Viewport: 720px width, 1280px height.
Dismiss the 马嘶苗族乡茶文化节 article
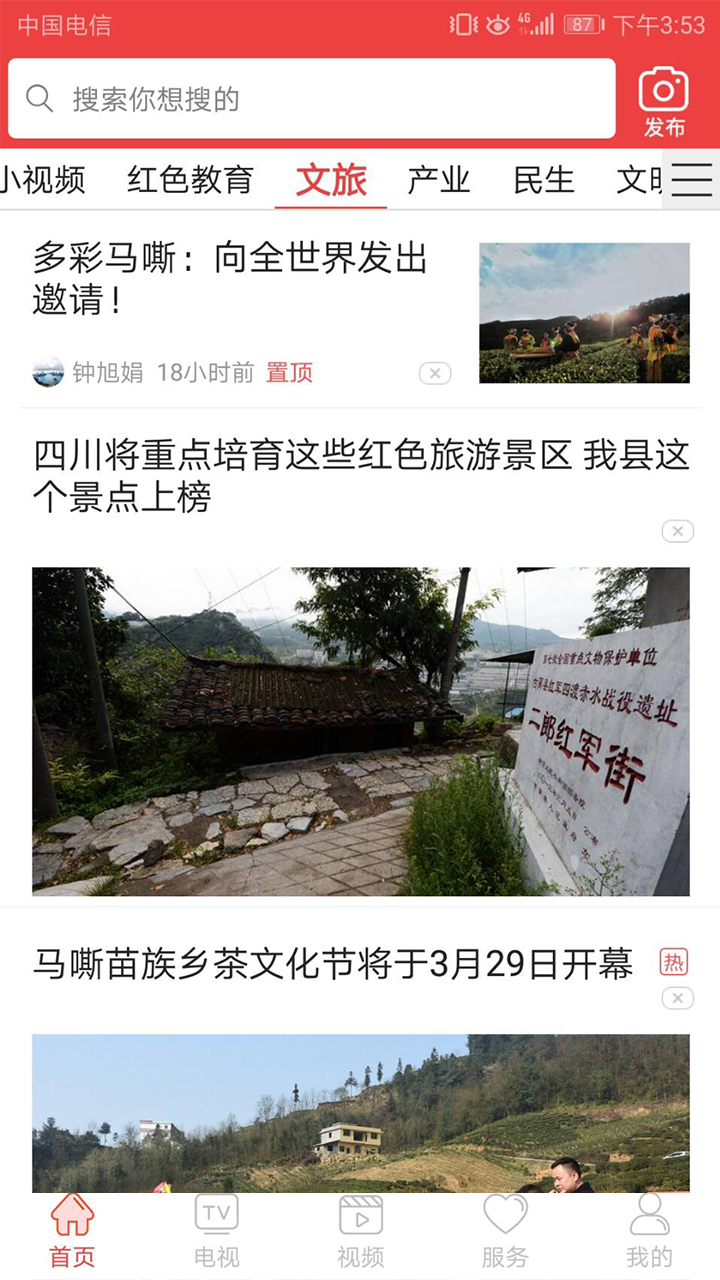point(677,997)
